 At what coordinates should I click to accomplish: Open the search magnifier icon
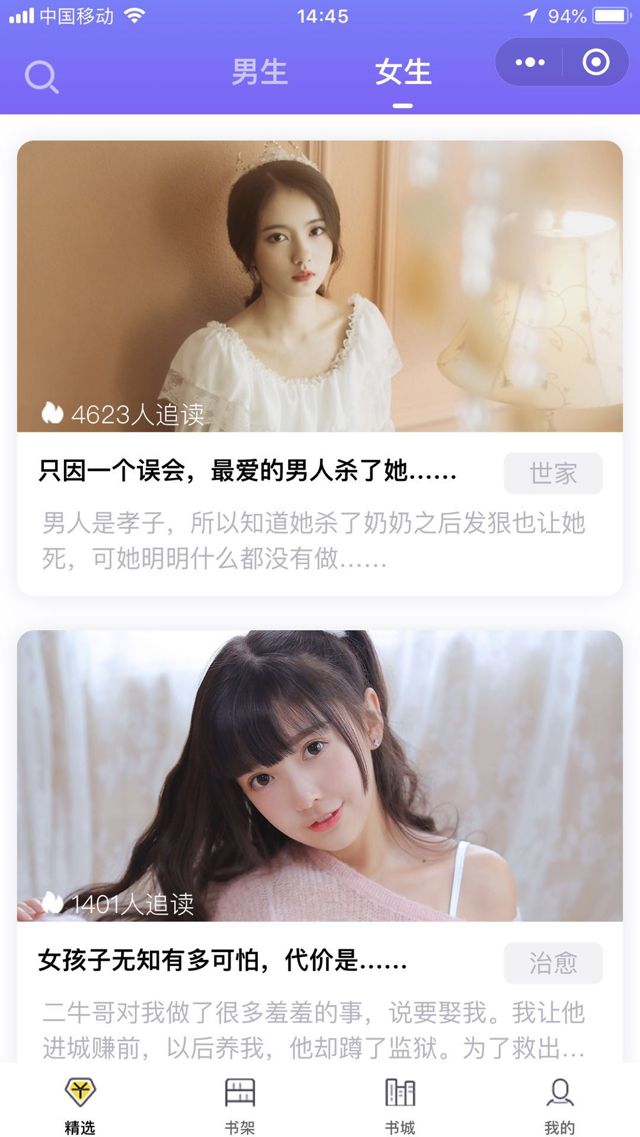click(x=41, y=76)
